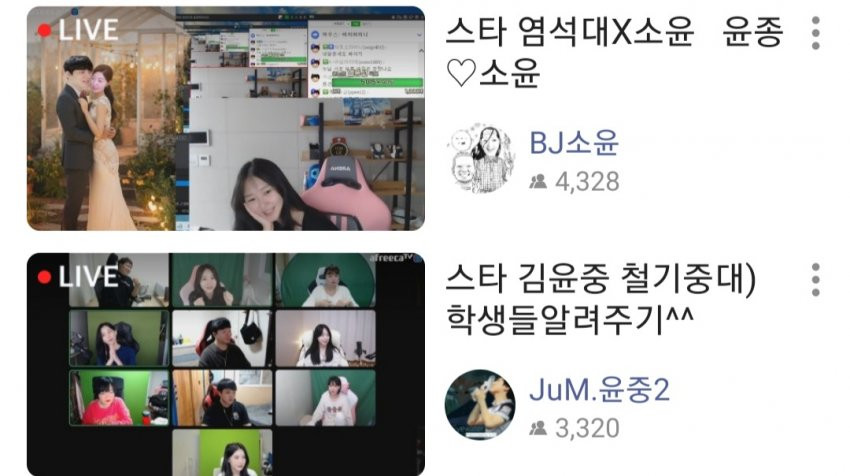Open overflow menu for the 김윤중 철기중대 stream

click(x=816, y=280)
